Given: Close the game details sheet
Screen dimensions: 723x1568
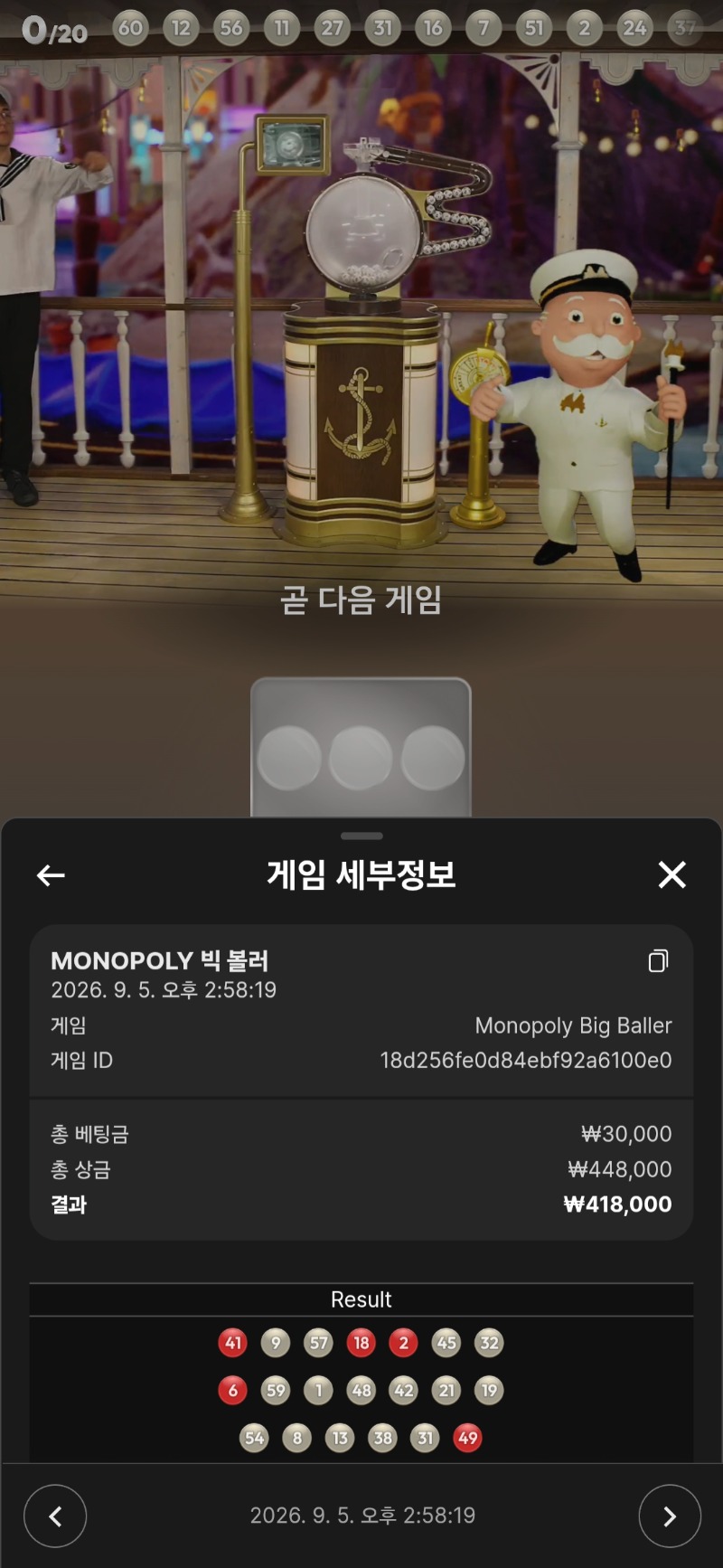Looking at the screenshot, I should 672,874.
